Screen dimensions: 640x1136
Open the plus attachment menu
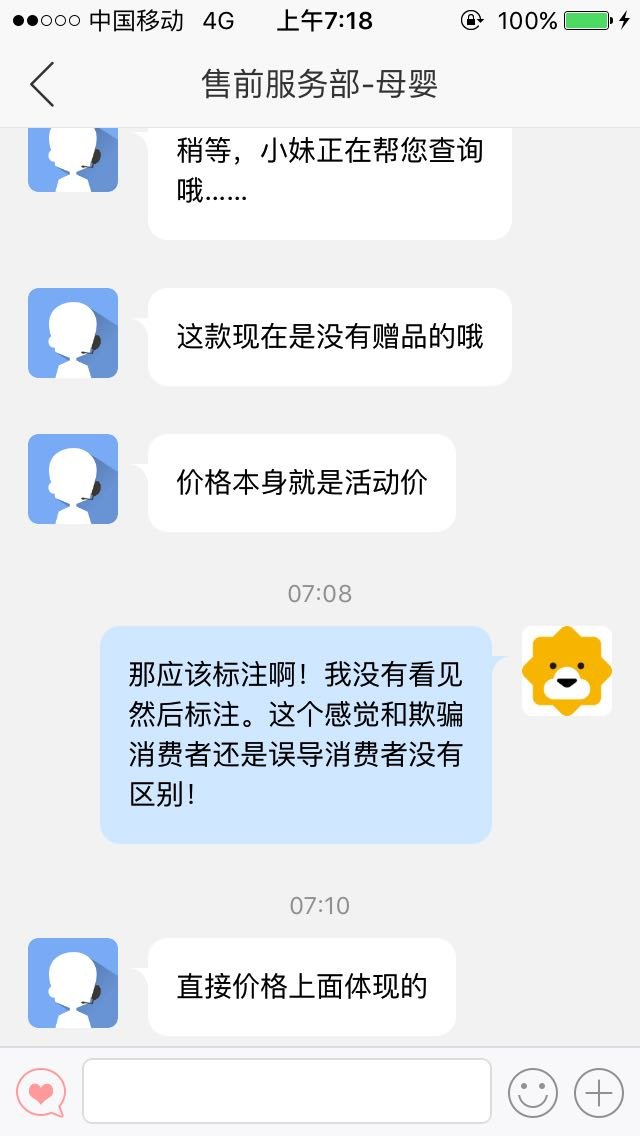(x=599, y=1093)
